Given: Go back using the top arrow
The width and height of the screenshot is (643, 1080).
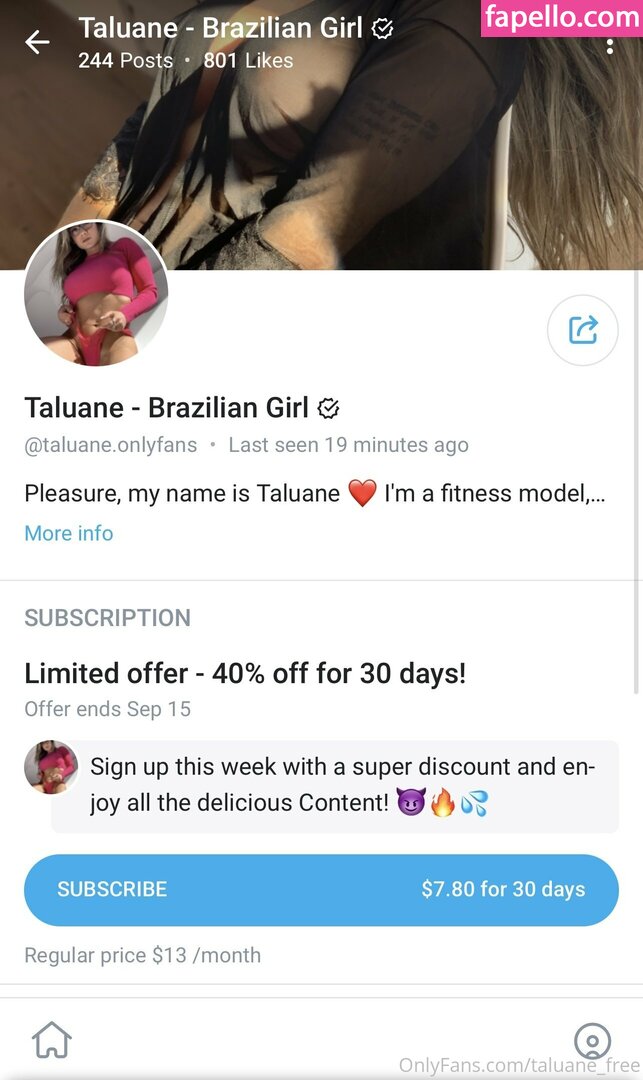Looking at the screenshot, I should [37, 42].
